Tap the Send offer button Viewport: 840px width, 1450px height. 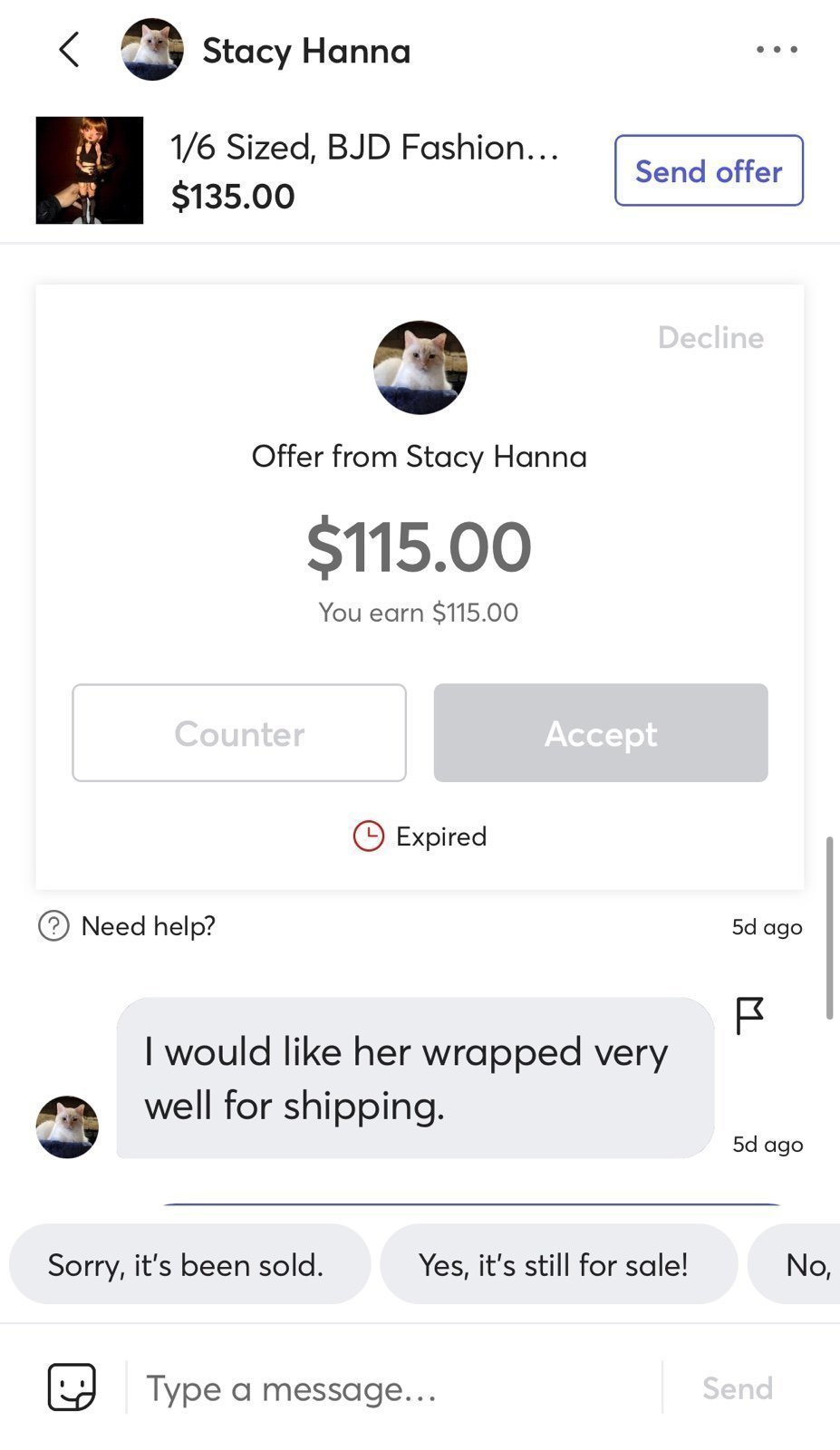[x=709, y=170]
